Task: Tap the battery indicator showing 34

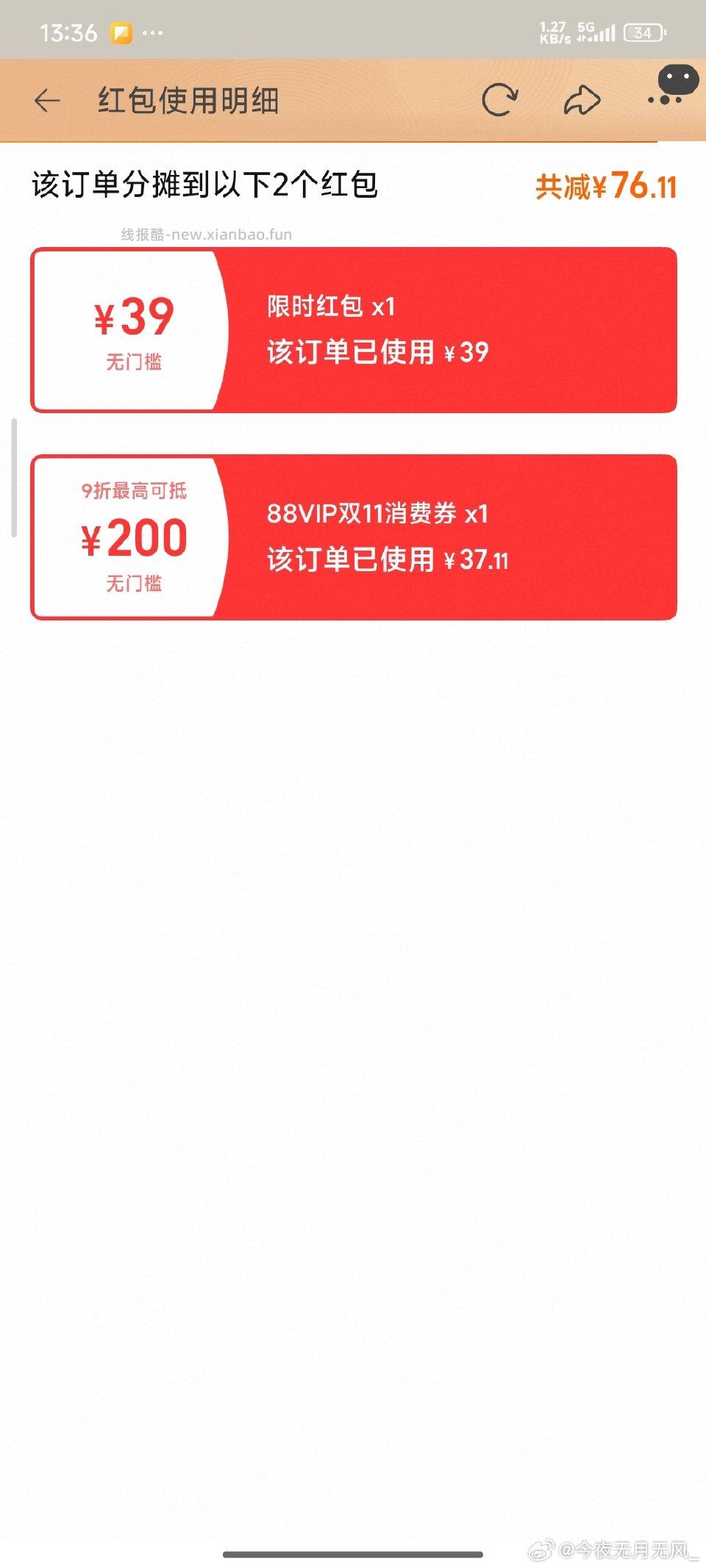Action: pos(643,31)
